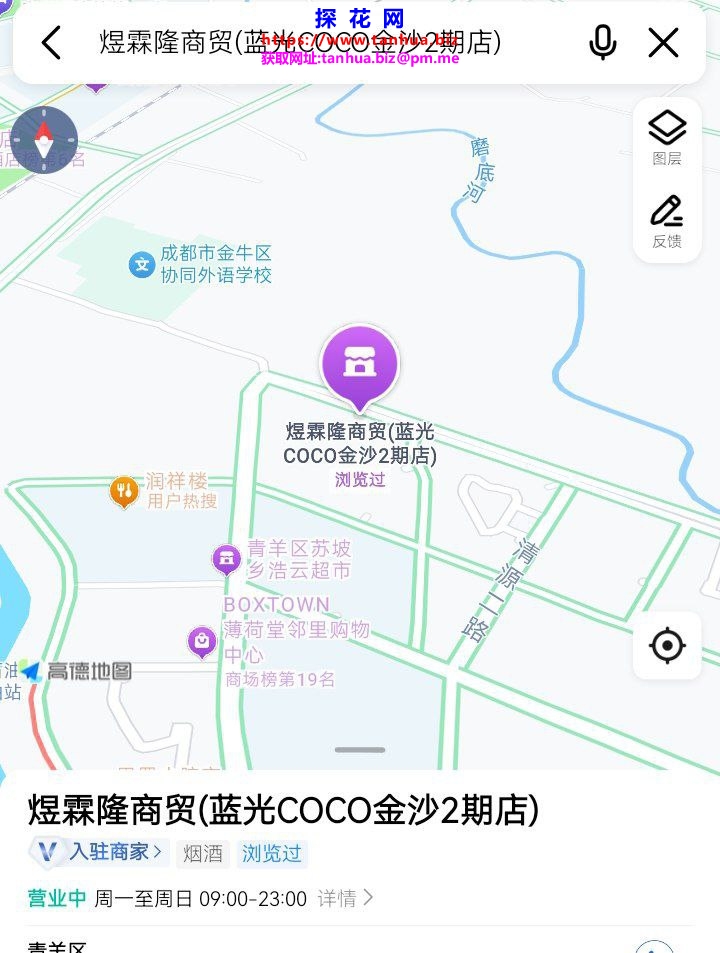This screenshot has height=953, width=720.
Task: Tap the panel drag handle
Action: 360,749
